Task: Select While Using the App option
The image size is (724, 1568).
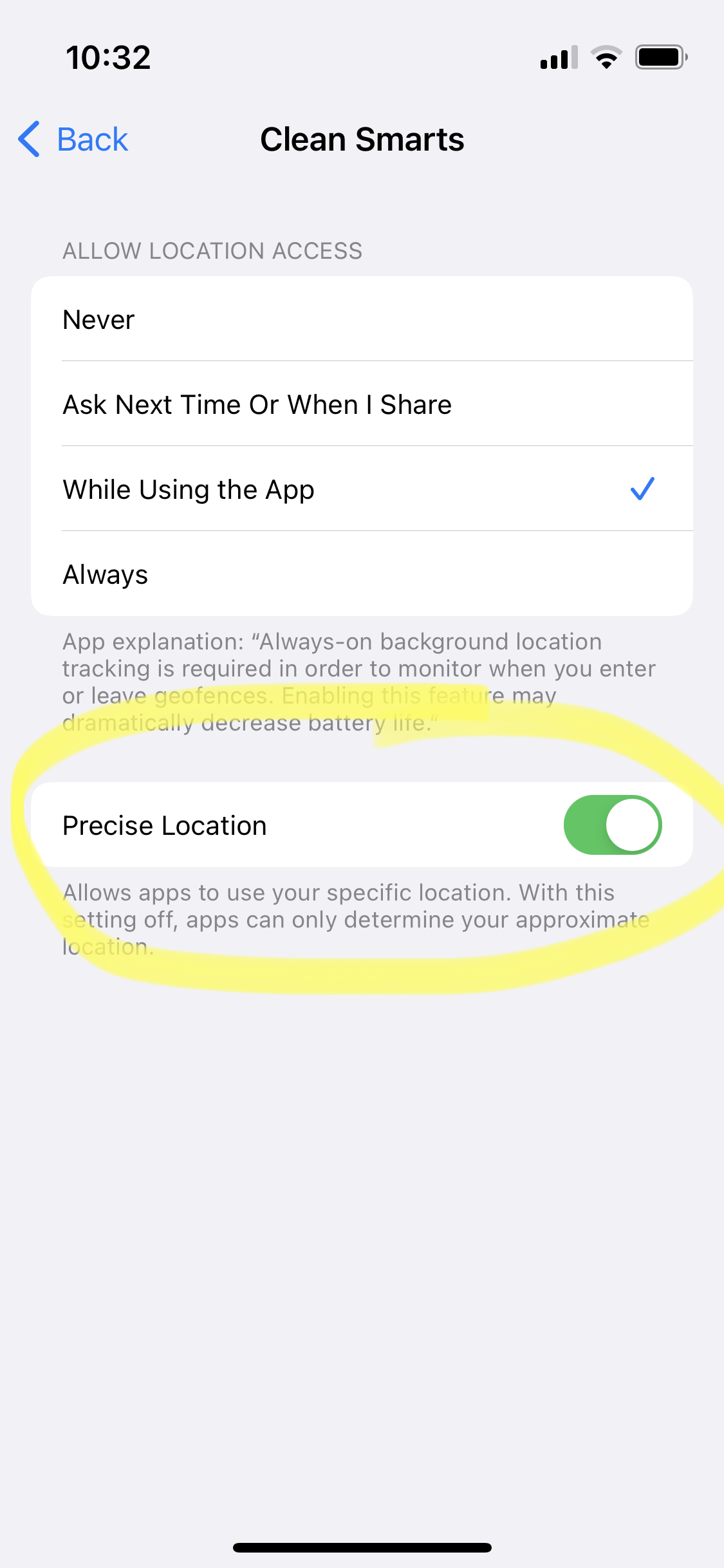Action: [360, 489]
